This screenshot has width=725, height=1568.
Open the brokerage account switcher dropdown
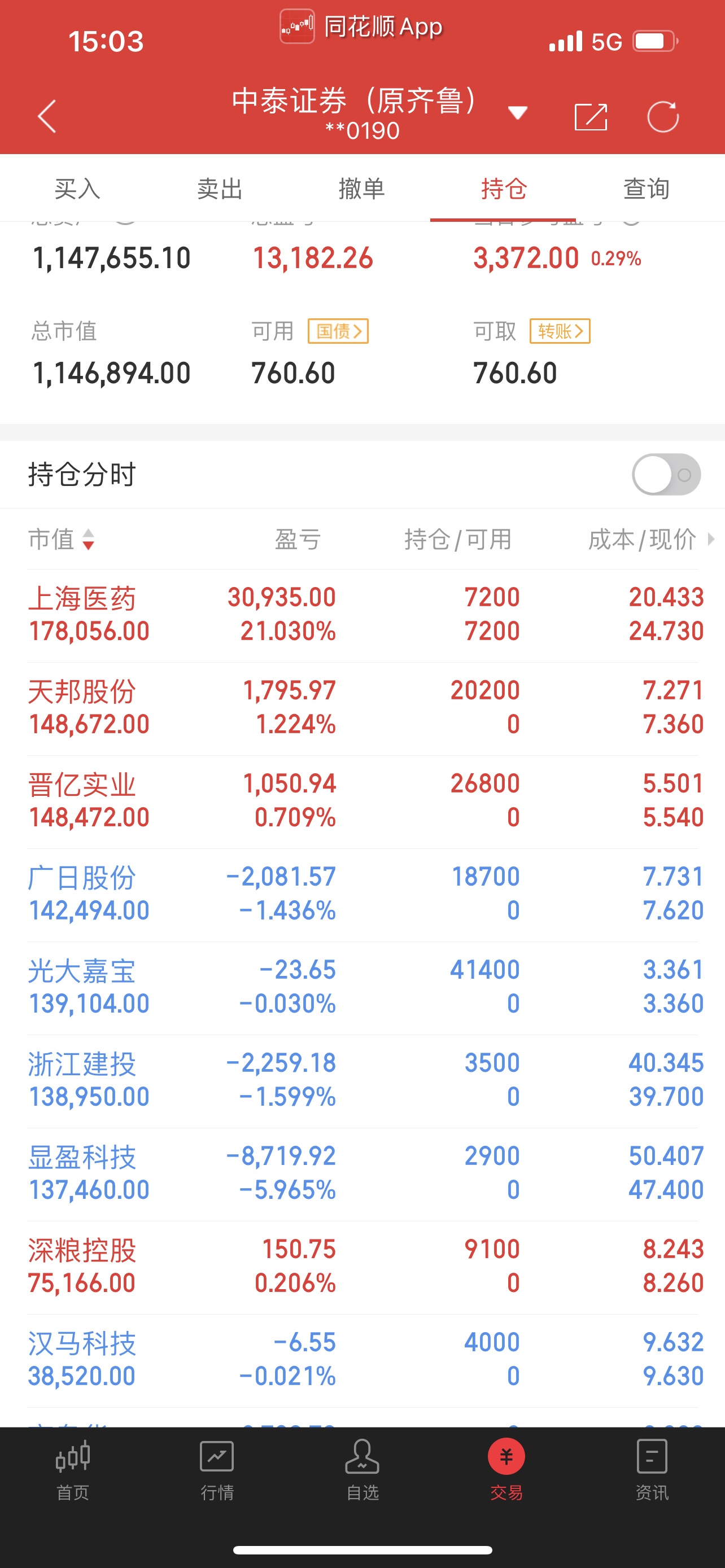[517, 113]
